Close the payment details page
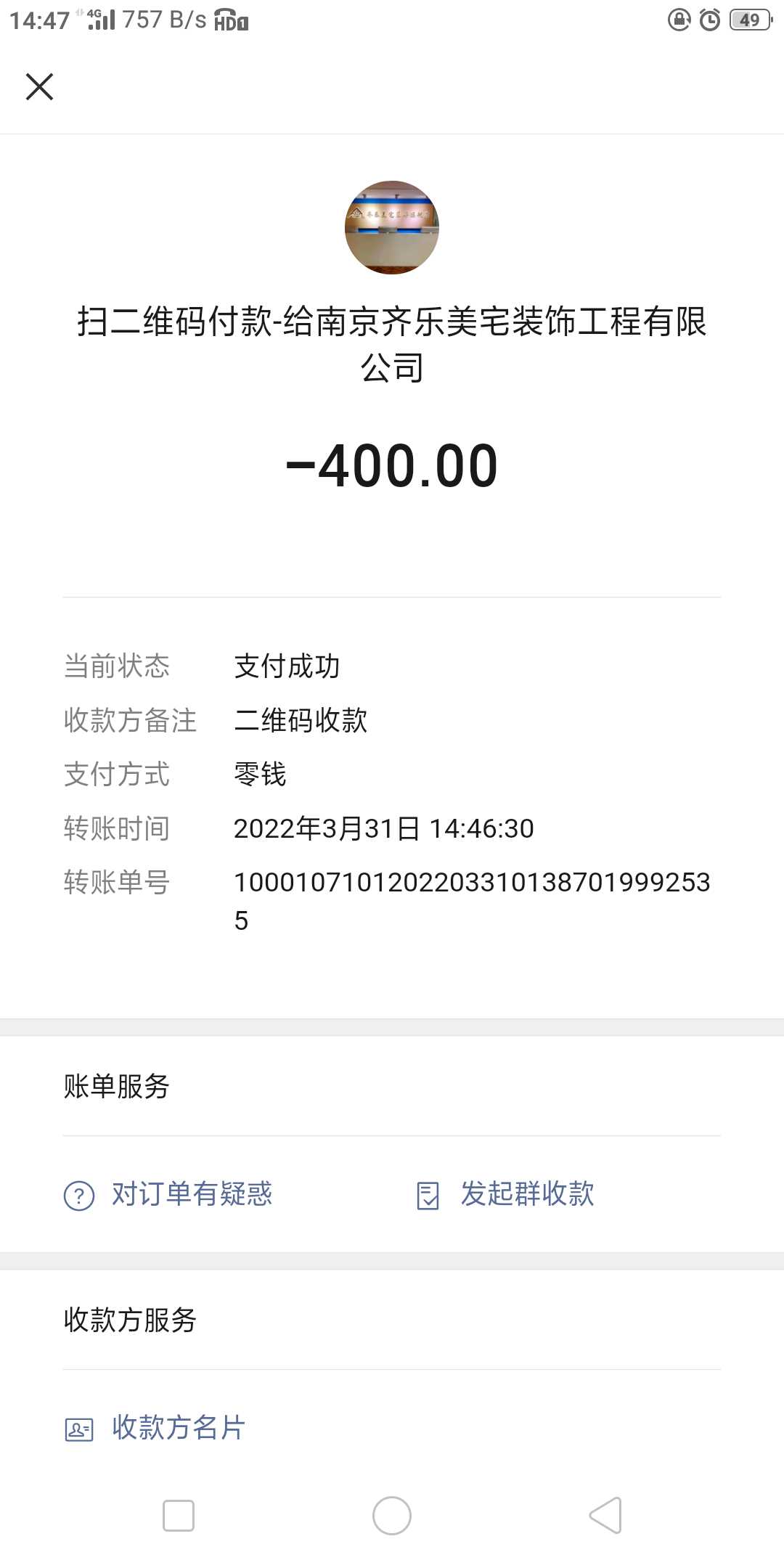Viewport: 784px width, 1568px height. 40,86
